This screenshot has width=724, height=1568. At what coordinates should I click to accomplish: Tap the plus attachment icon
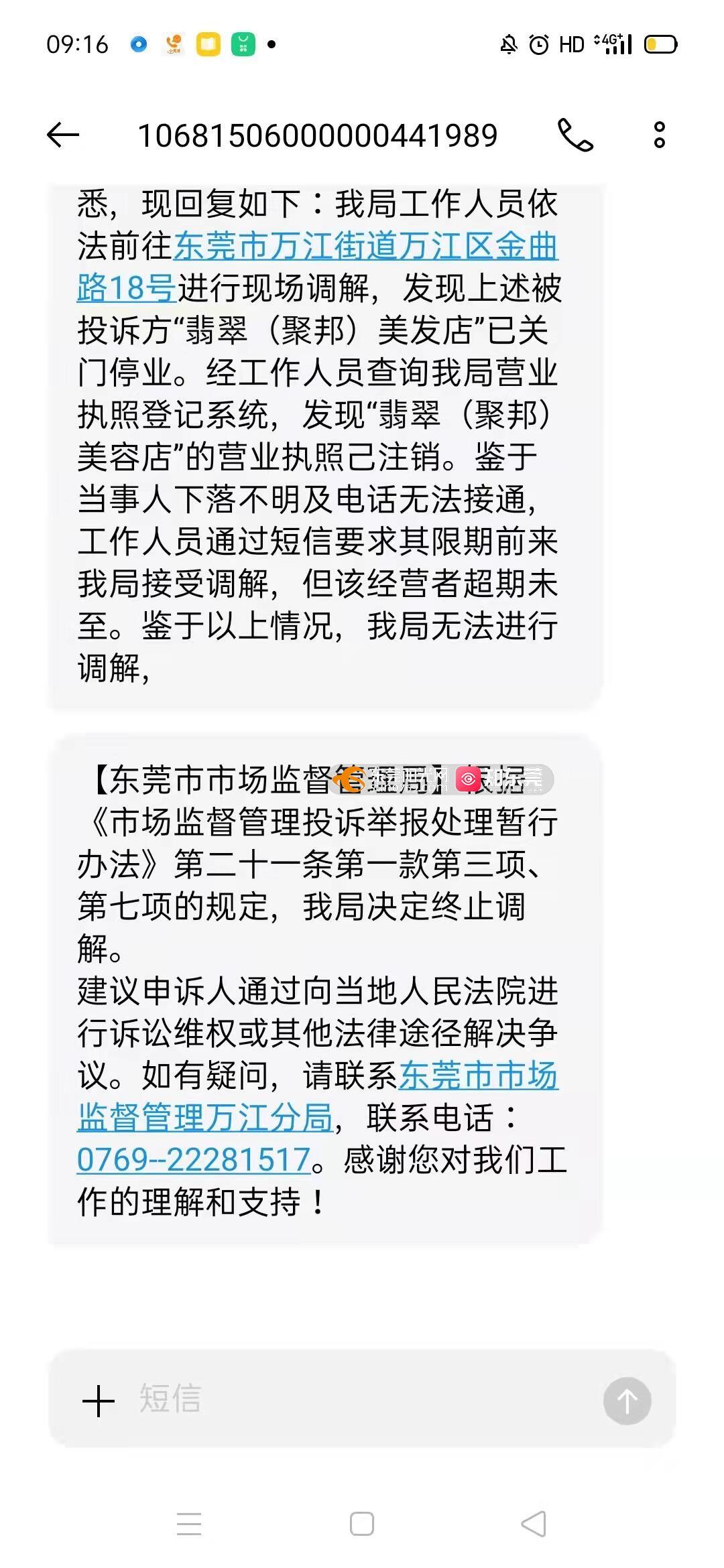99,1400
